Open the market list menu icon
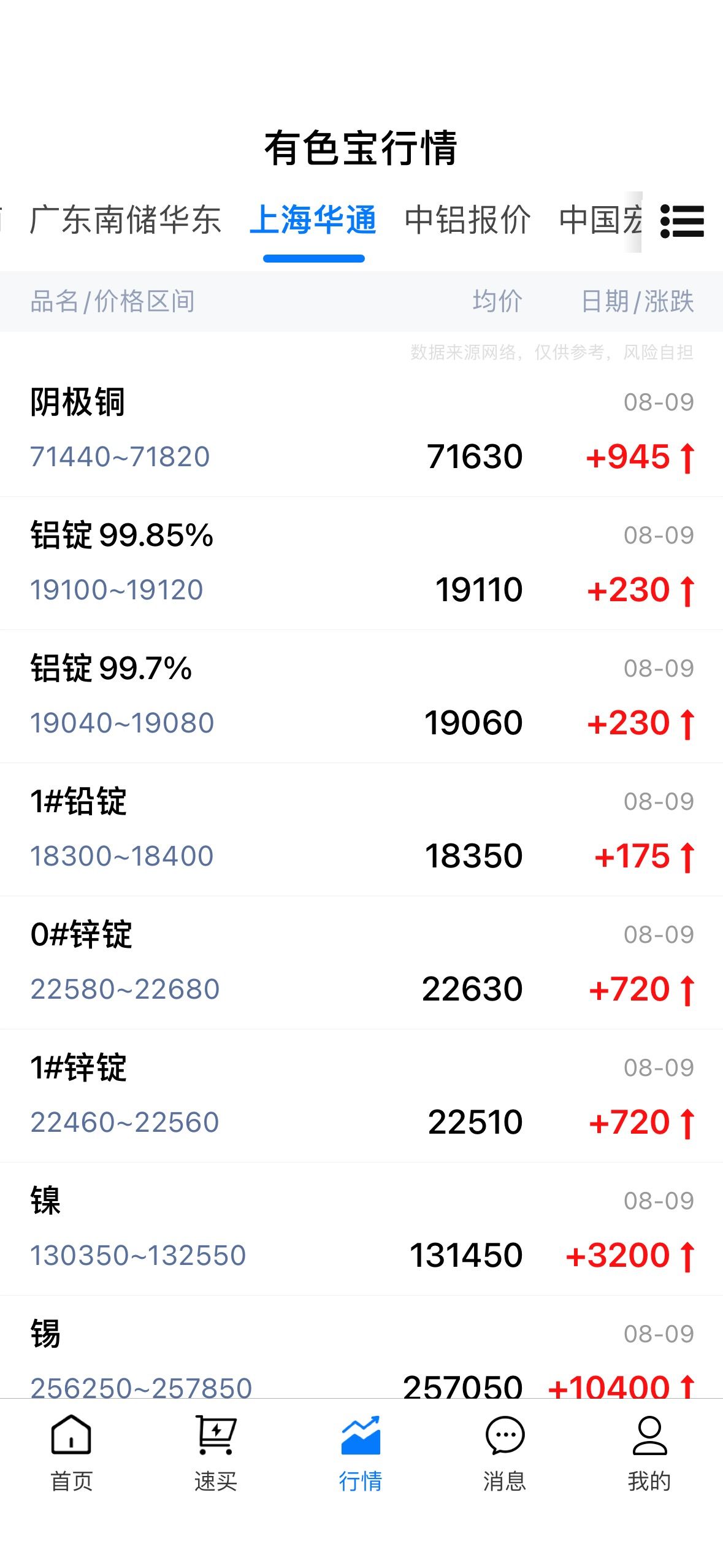Viewport: 723px width, 1568px height. click(682, 221)
